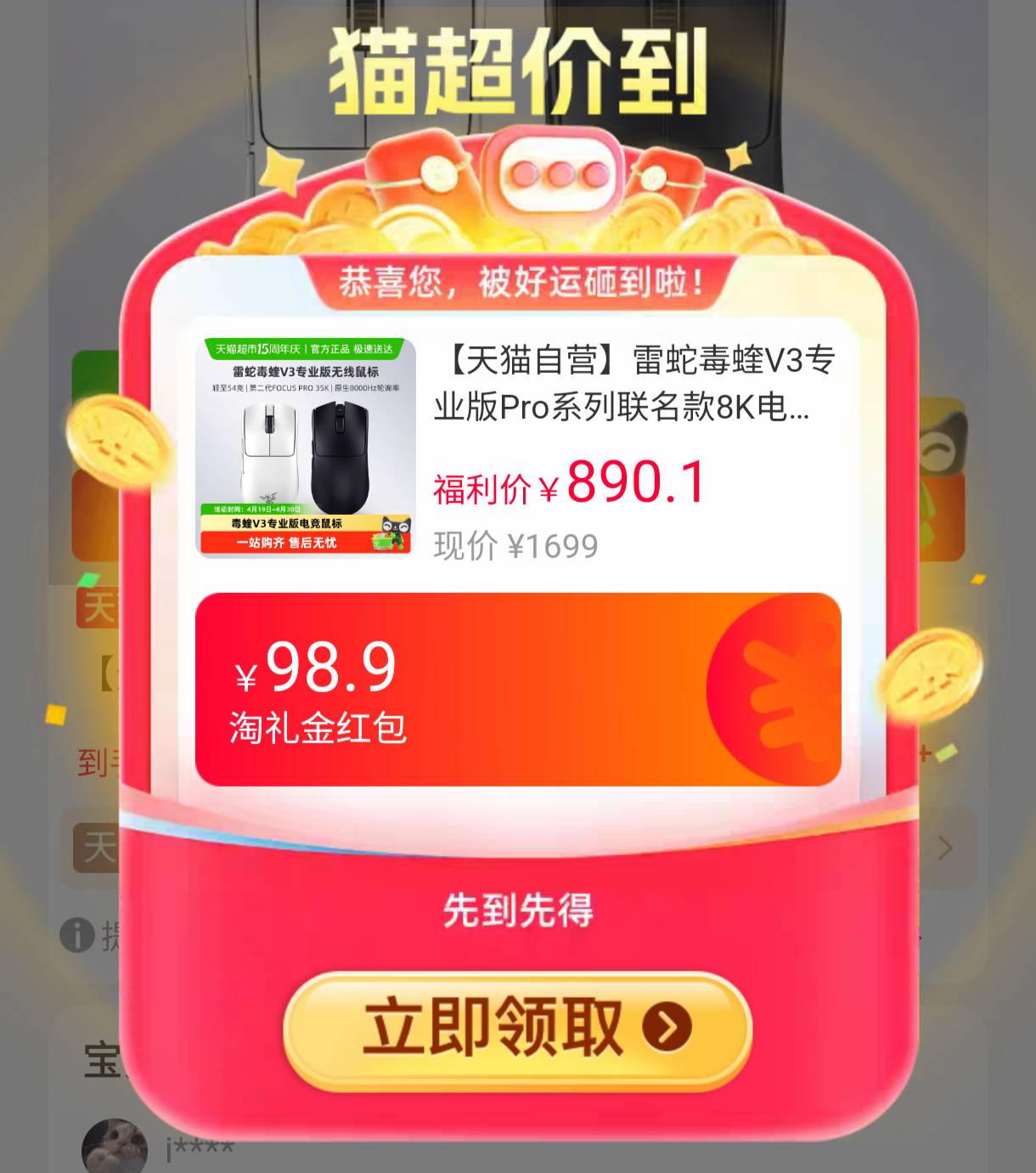
Task: Select the ¥98.9 淘礼金红包 coupon
Action: click(x=517, y=689)
